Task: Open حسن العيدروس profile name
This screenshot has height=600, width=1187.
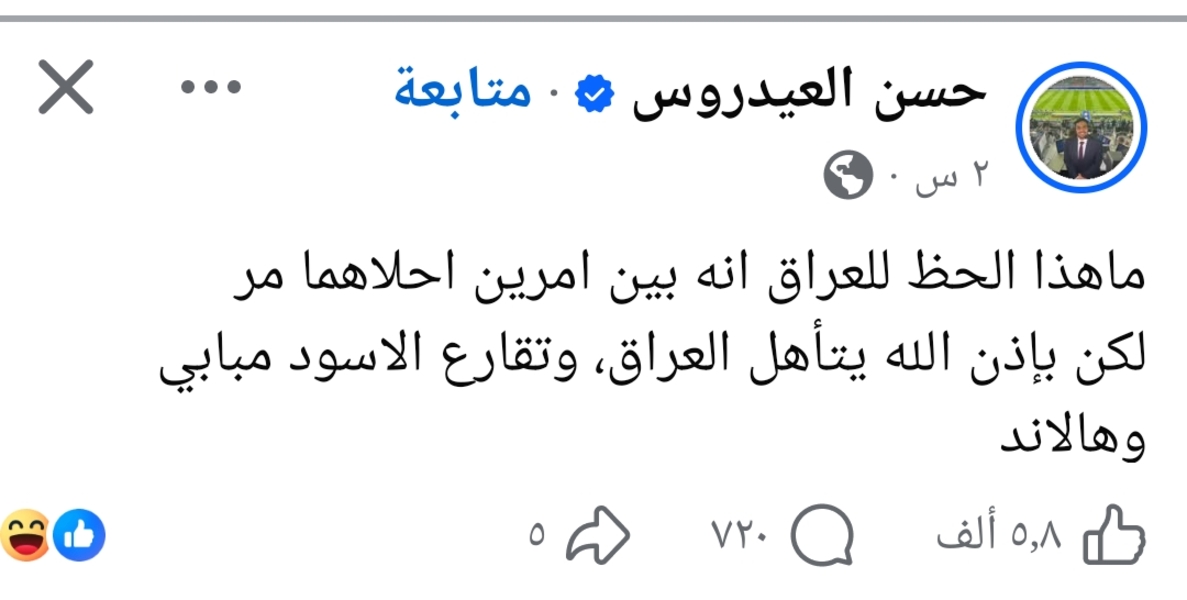Action: pos(810,91)
